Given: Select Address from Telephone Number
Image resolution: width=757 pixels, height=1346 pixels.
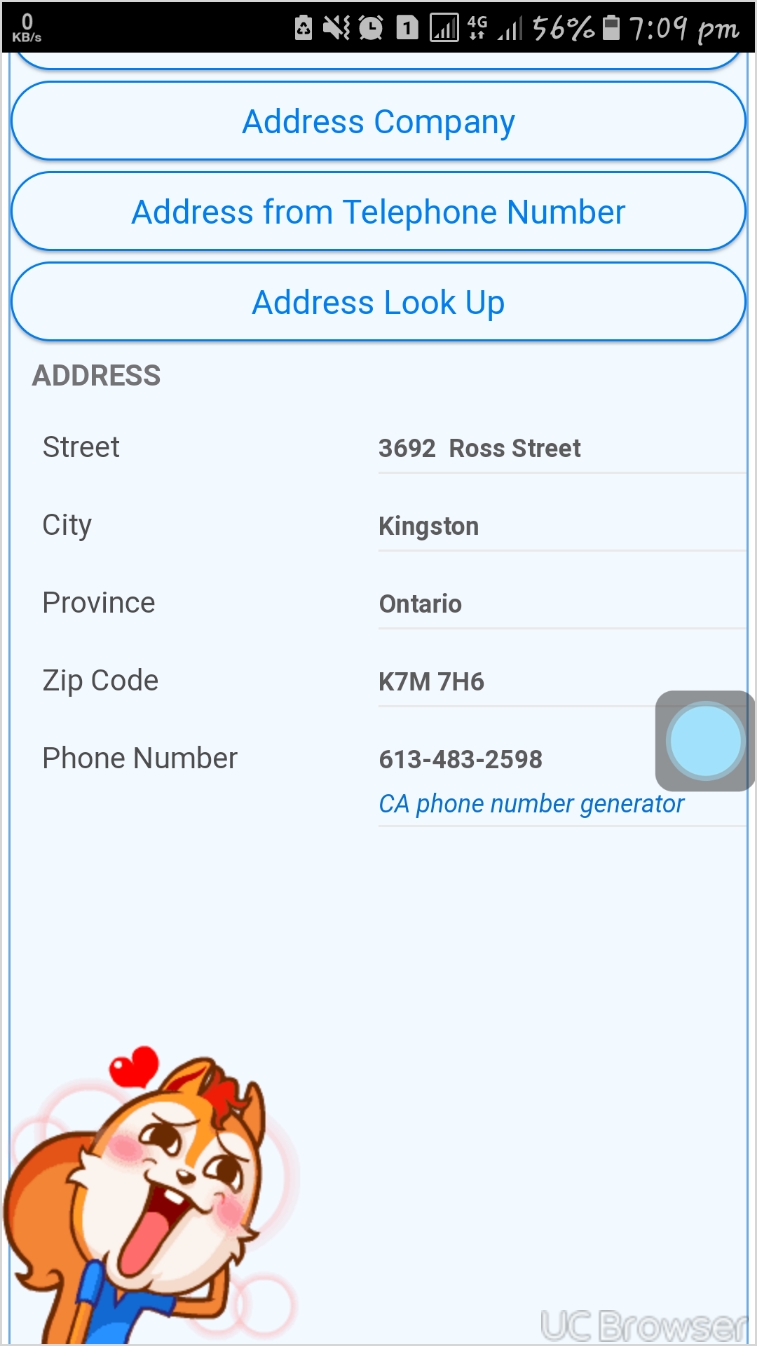Looking at the screenshot, I should coord(378,212).
